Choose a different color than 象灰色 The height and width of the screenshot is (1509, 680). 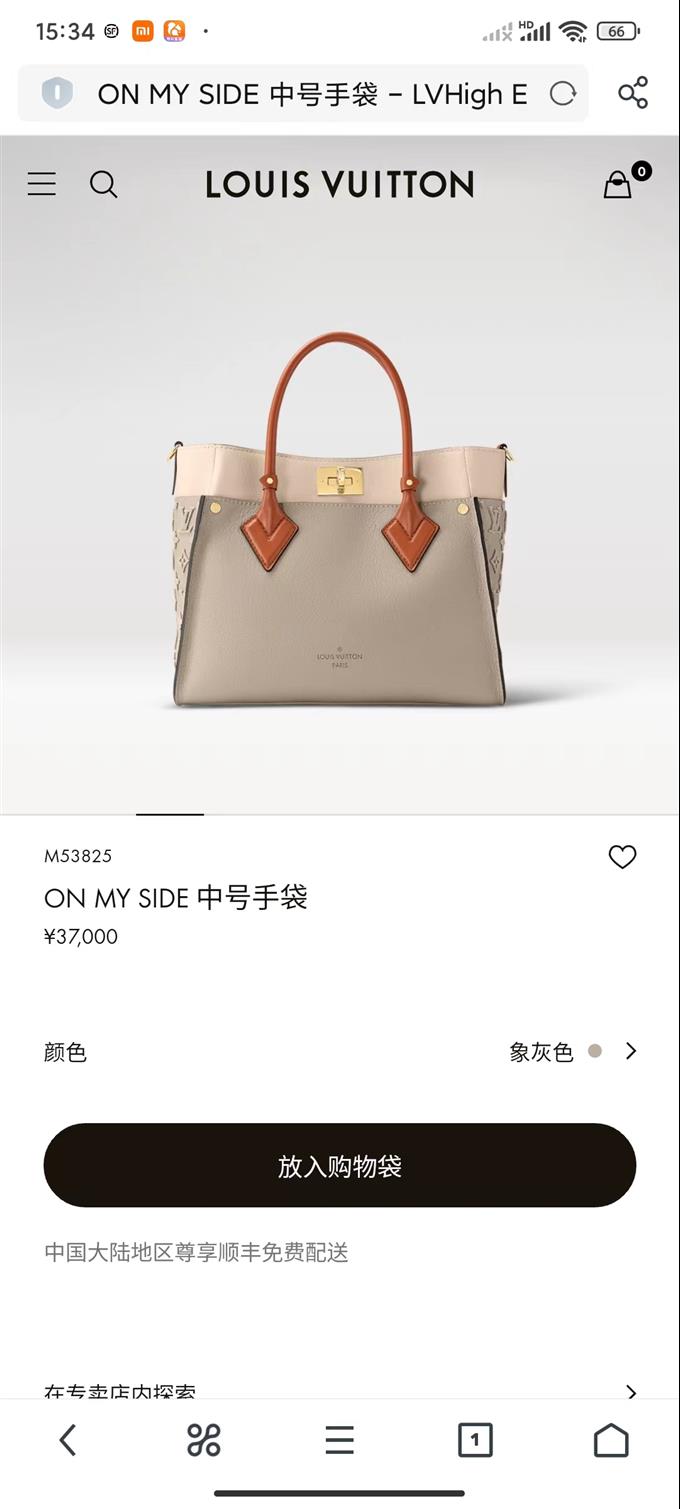click(x=630, y=1051)
